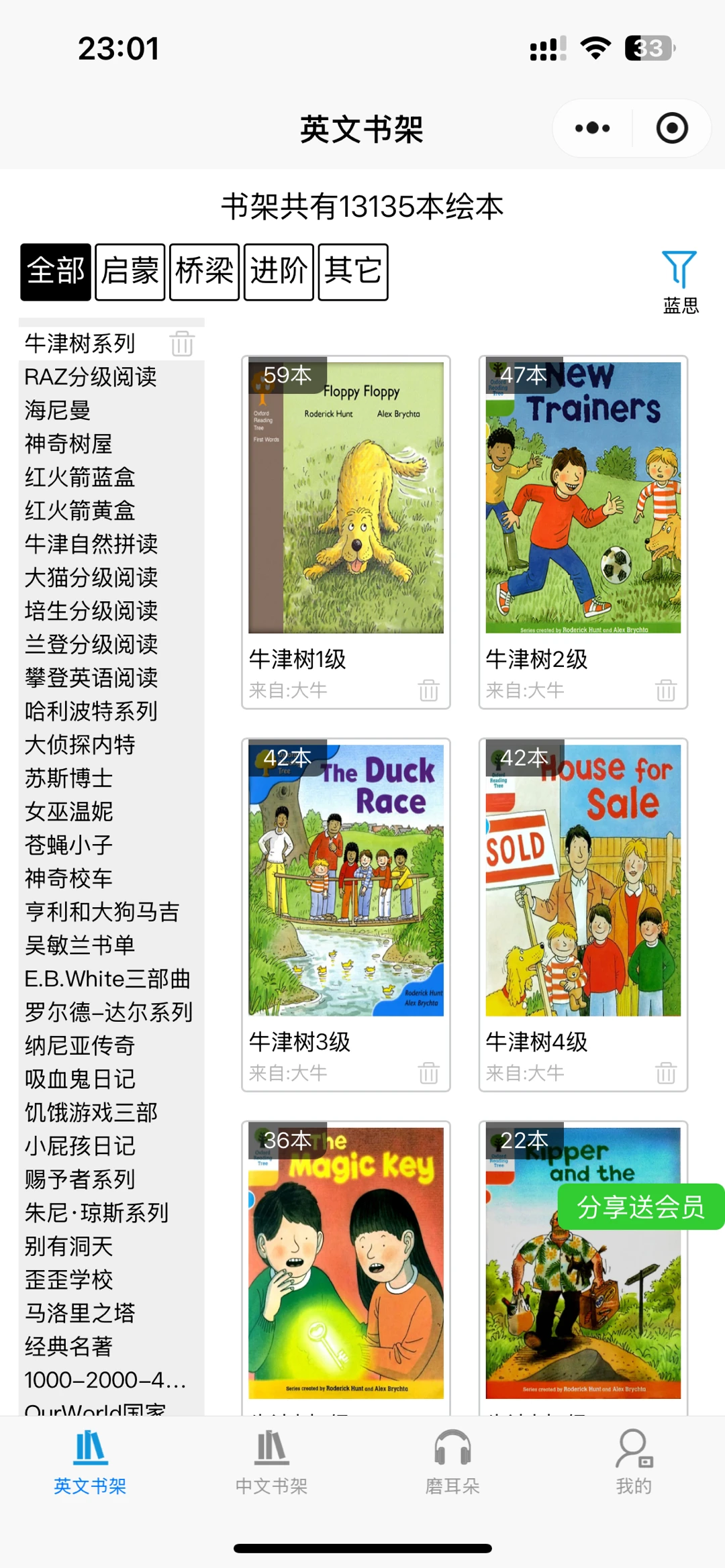Switch to the 其它 category tab
Viewport: 725px width, 1568px height.
353,272
